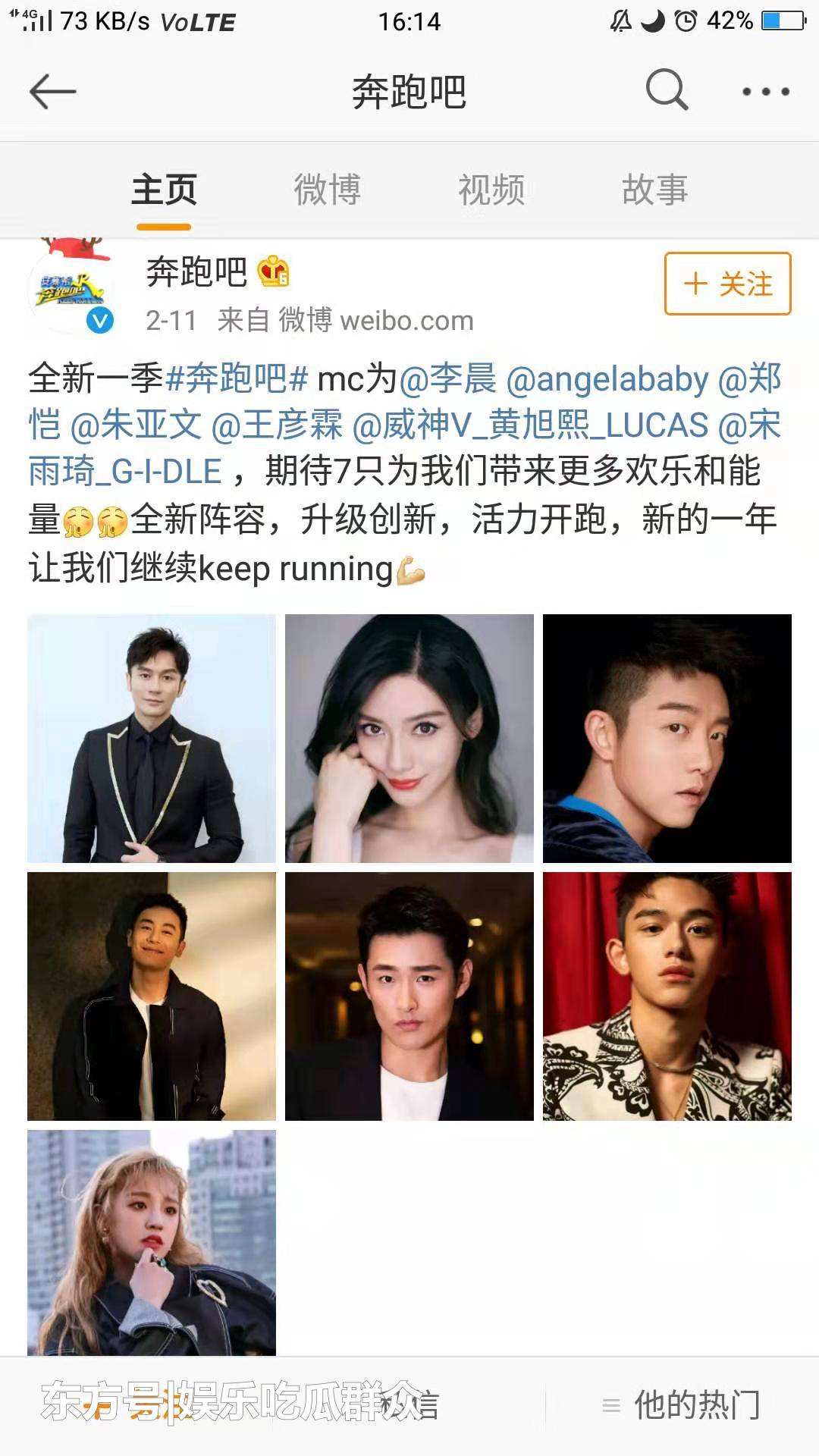View the second photo in the grid
This screenshot has width=819, height=1456.
click(x=409, y=738)
